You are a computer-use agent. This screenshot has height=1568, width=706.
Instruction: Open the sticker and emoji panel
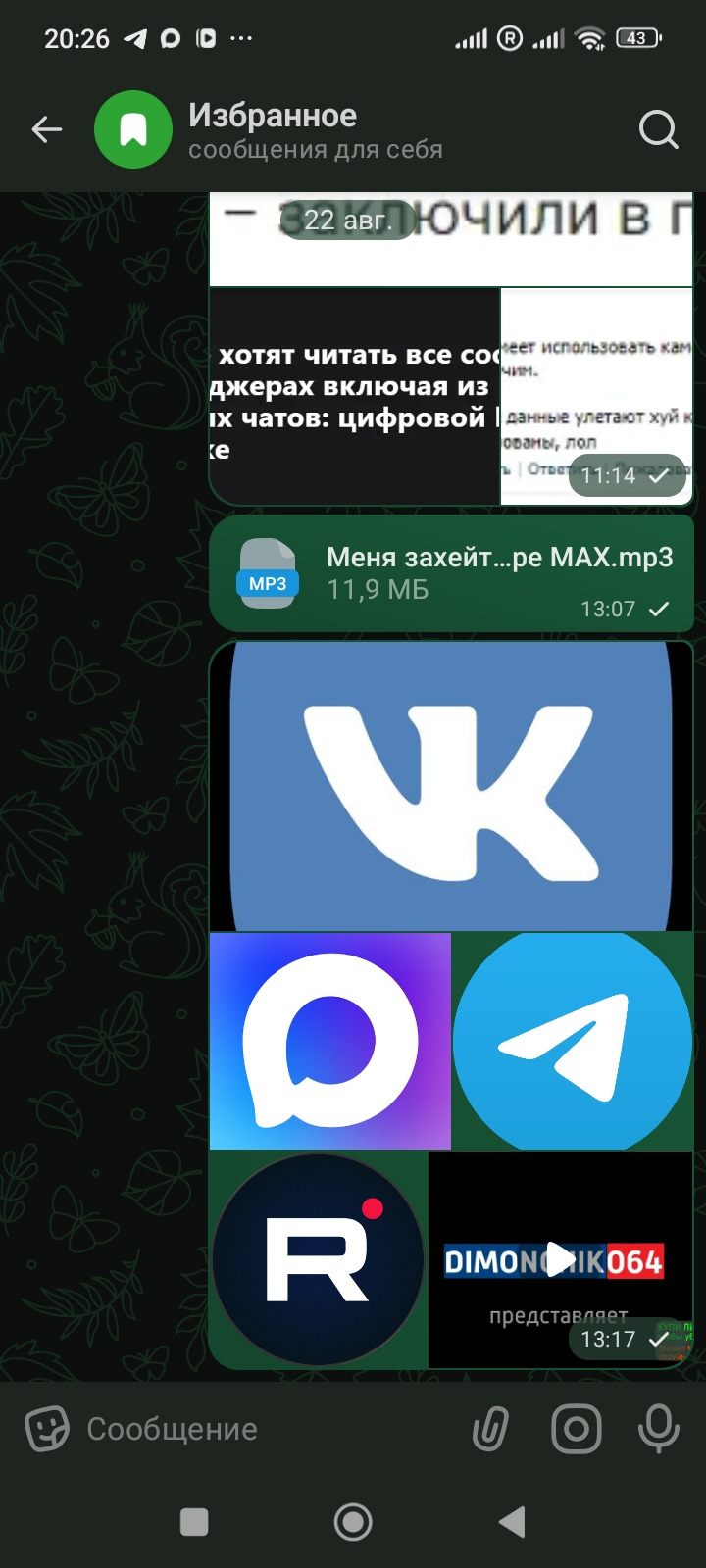pos(46,1429)
